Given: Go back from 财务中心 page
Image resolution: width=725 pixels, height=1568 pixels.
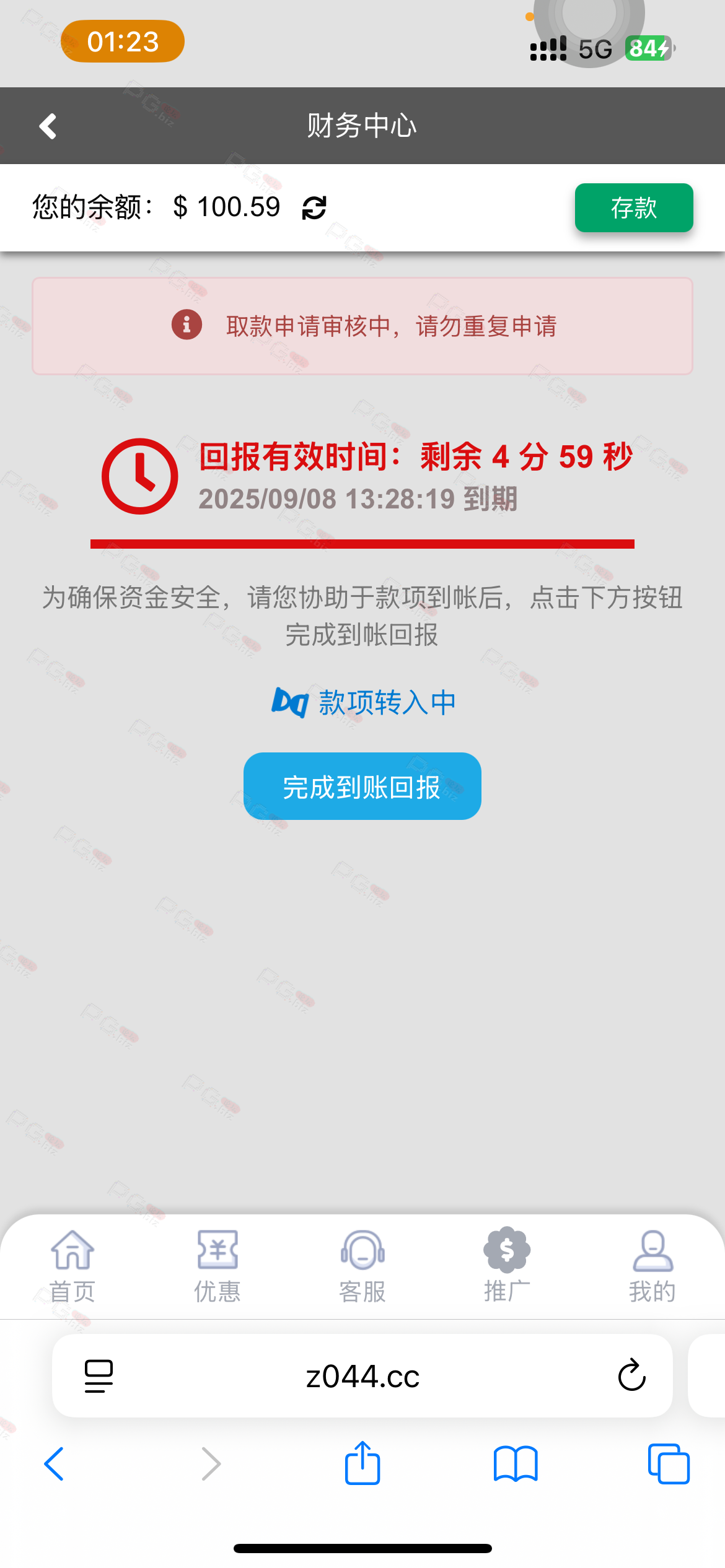Looking at the screenshot, I should point(48,126).
